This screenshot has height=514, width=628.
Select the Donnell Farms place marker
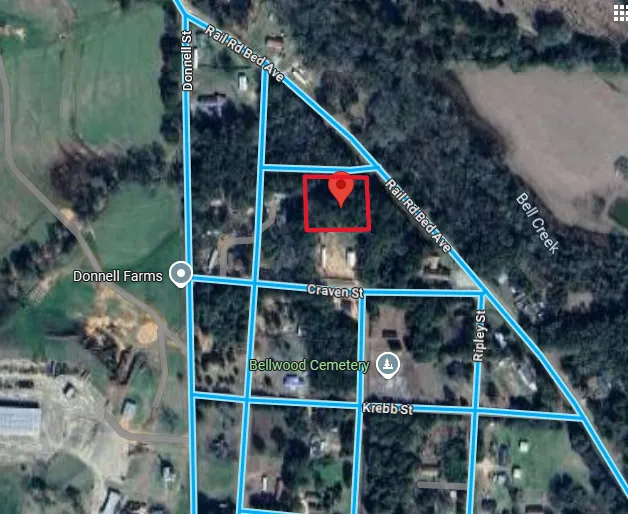[x=181, y=273]
